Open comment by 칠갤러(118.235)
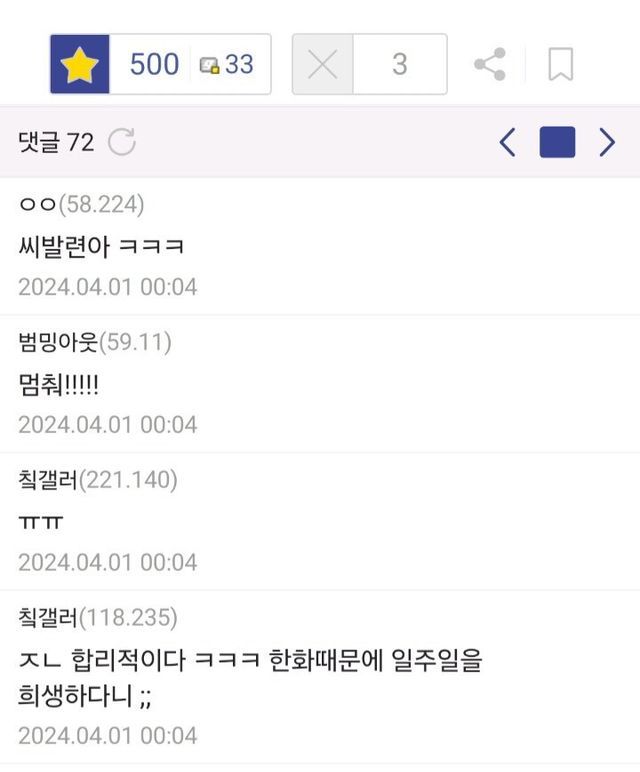 click(x=320, y=677)
